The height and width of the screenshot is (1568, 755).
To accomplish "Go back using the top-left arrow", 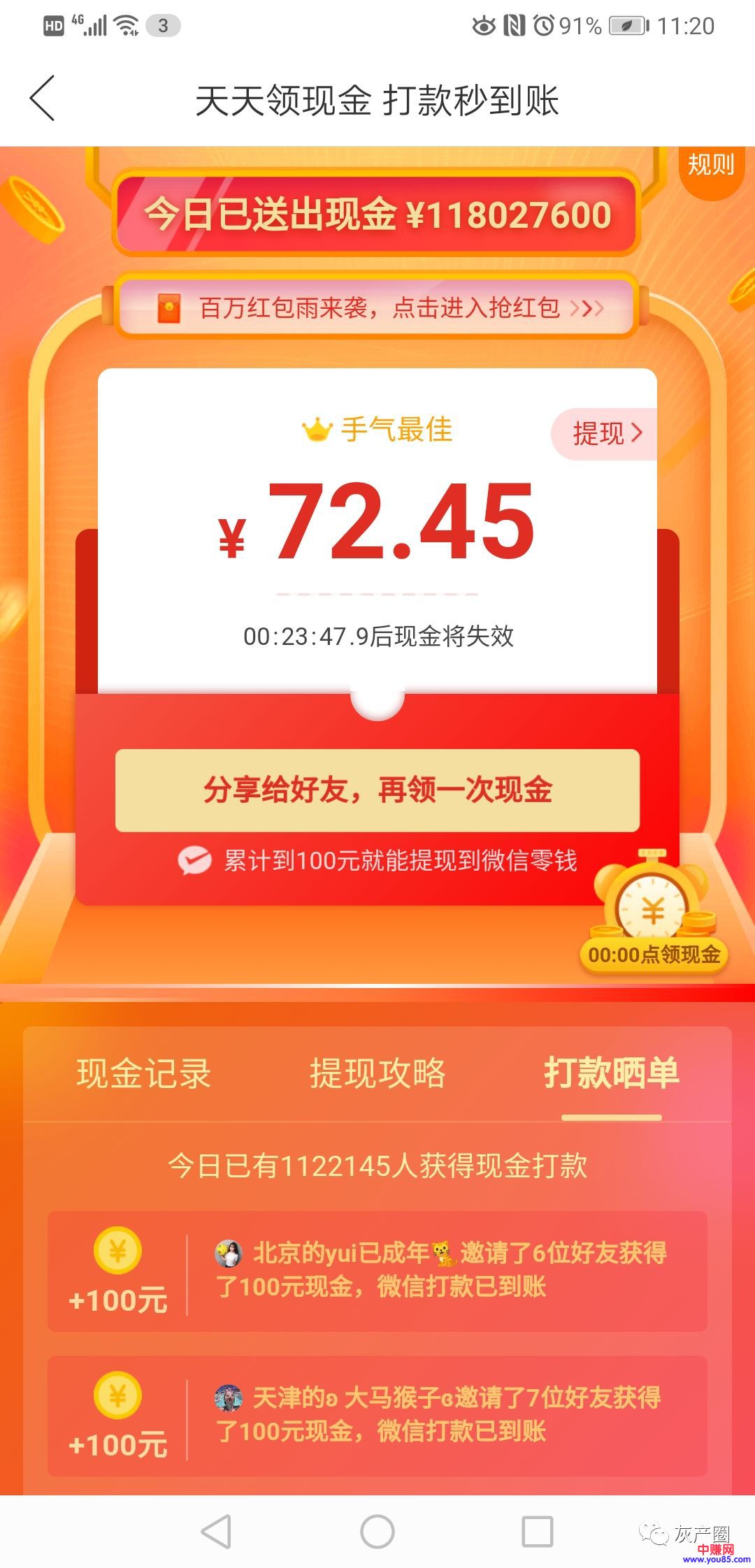I will [x=43, y=99].
